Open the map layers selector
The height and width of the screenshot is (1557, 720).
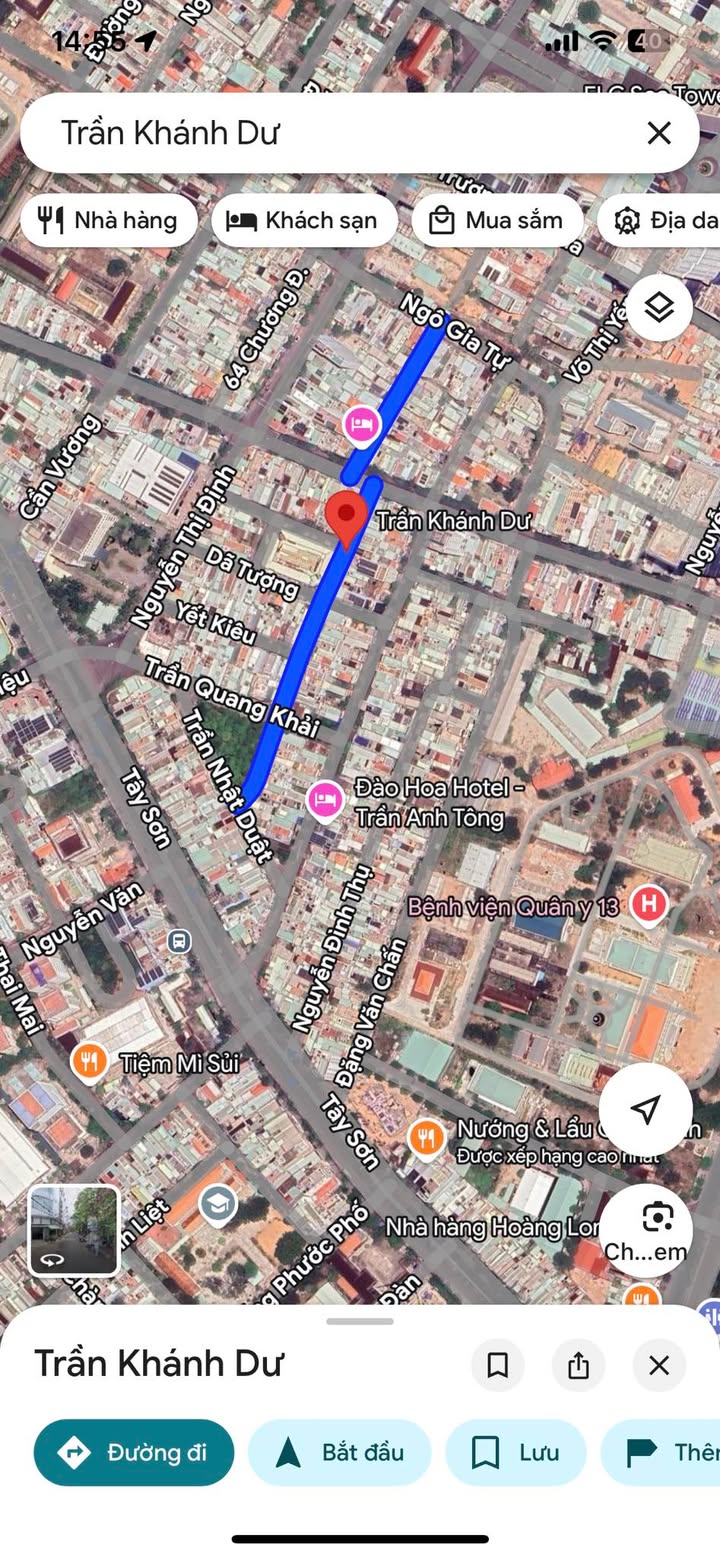coord(659,307)
